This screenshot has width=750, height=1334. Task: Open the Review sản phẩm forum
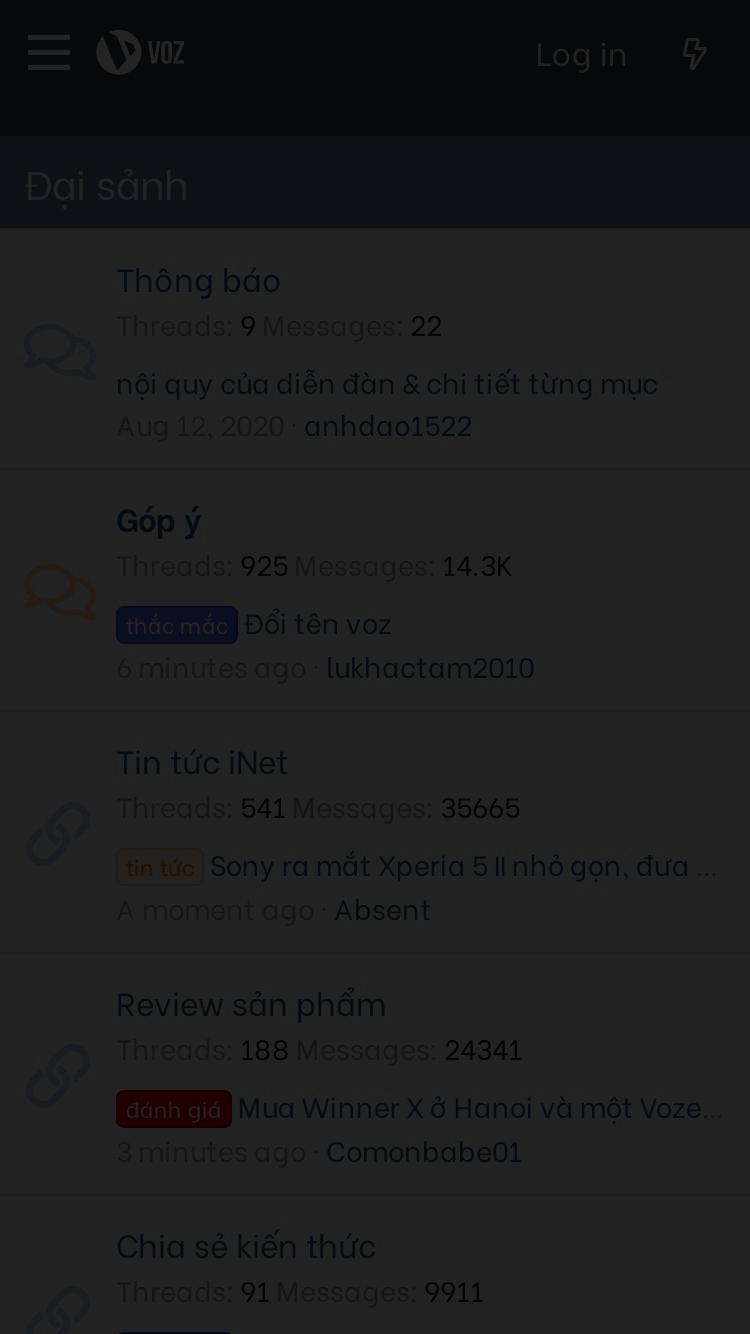[251, 1004]
